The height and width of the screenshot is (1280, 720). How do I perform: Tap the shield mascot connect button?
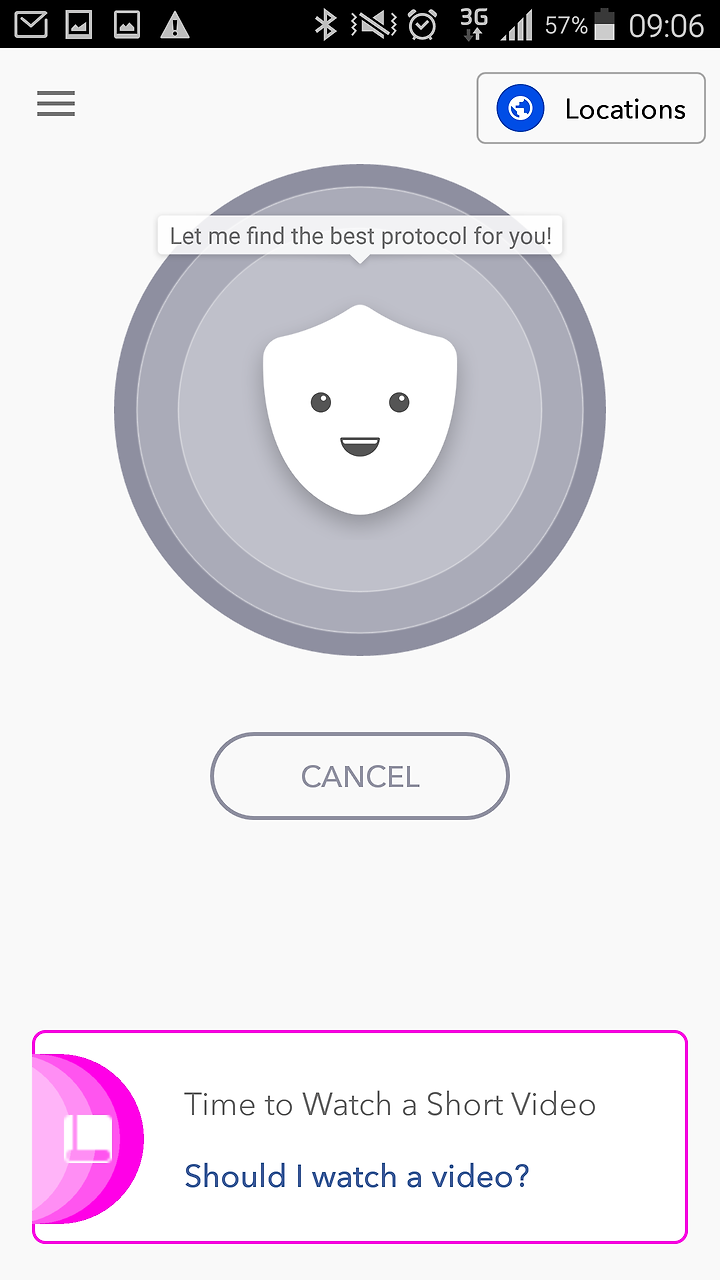(360, 410)
